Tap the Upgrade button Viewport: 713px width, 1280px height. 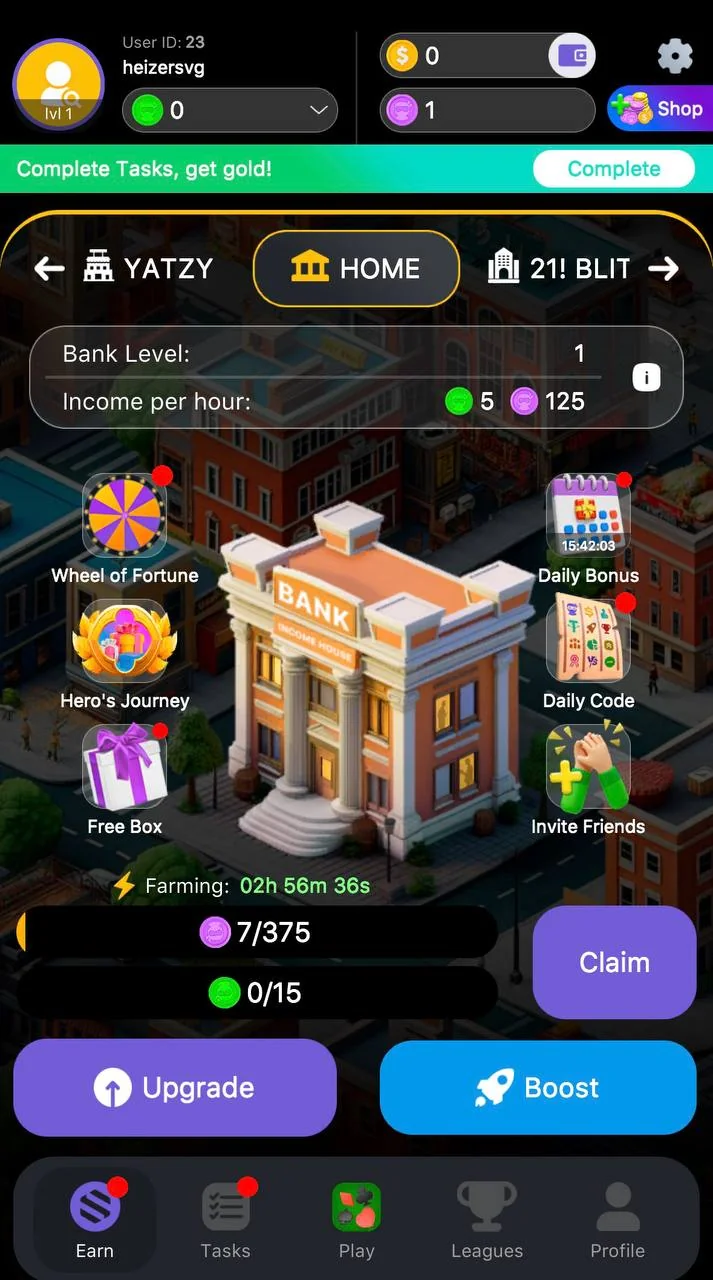(175, 1088)
